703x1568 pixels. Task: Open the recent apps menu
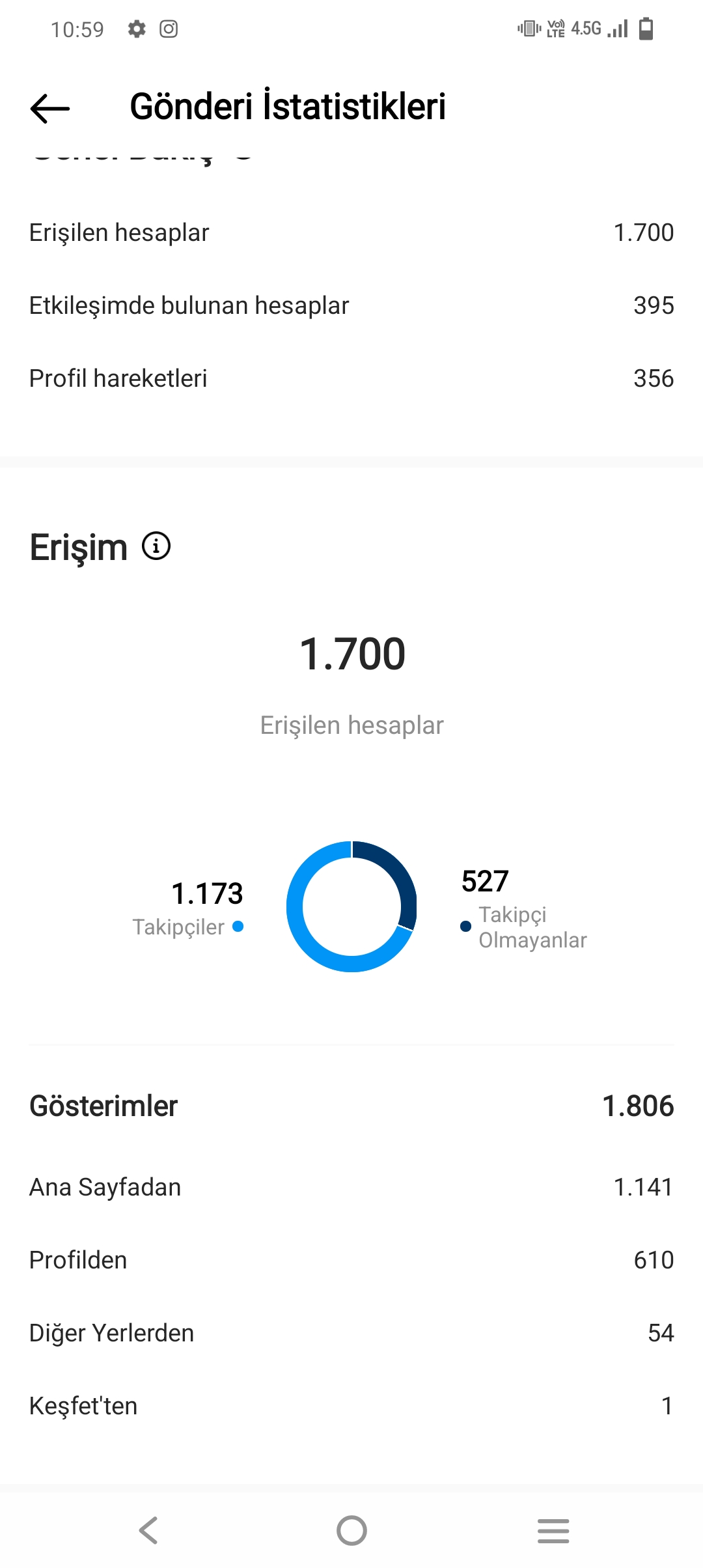tap(553, 1530)
